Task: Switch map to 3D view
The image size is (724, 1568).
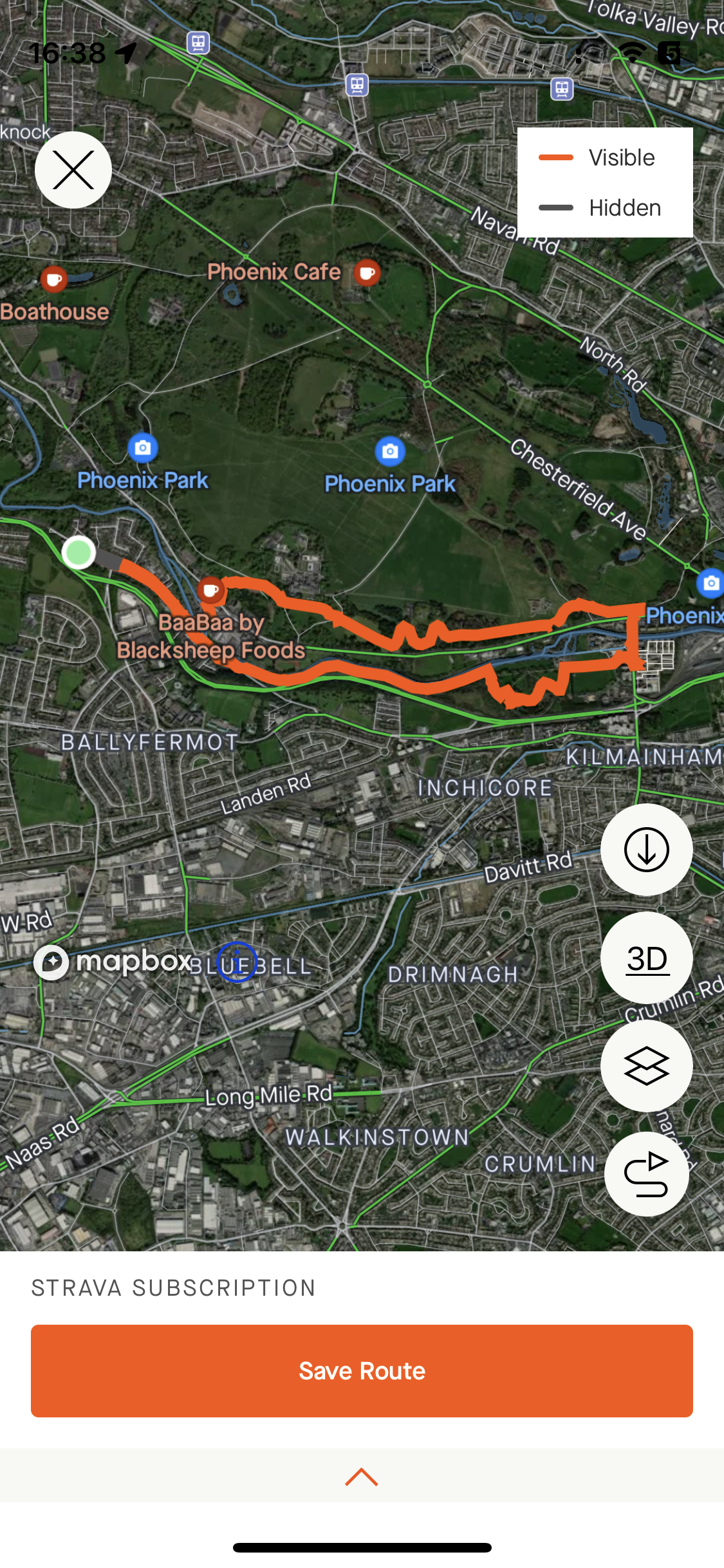Action: (646, 958)
